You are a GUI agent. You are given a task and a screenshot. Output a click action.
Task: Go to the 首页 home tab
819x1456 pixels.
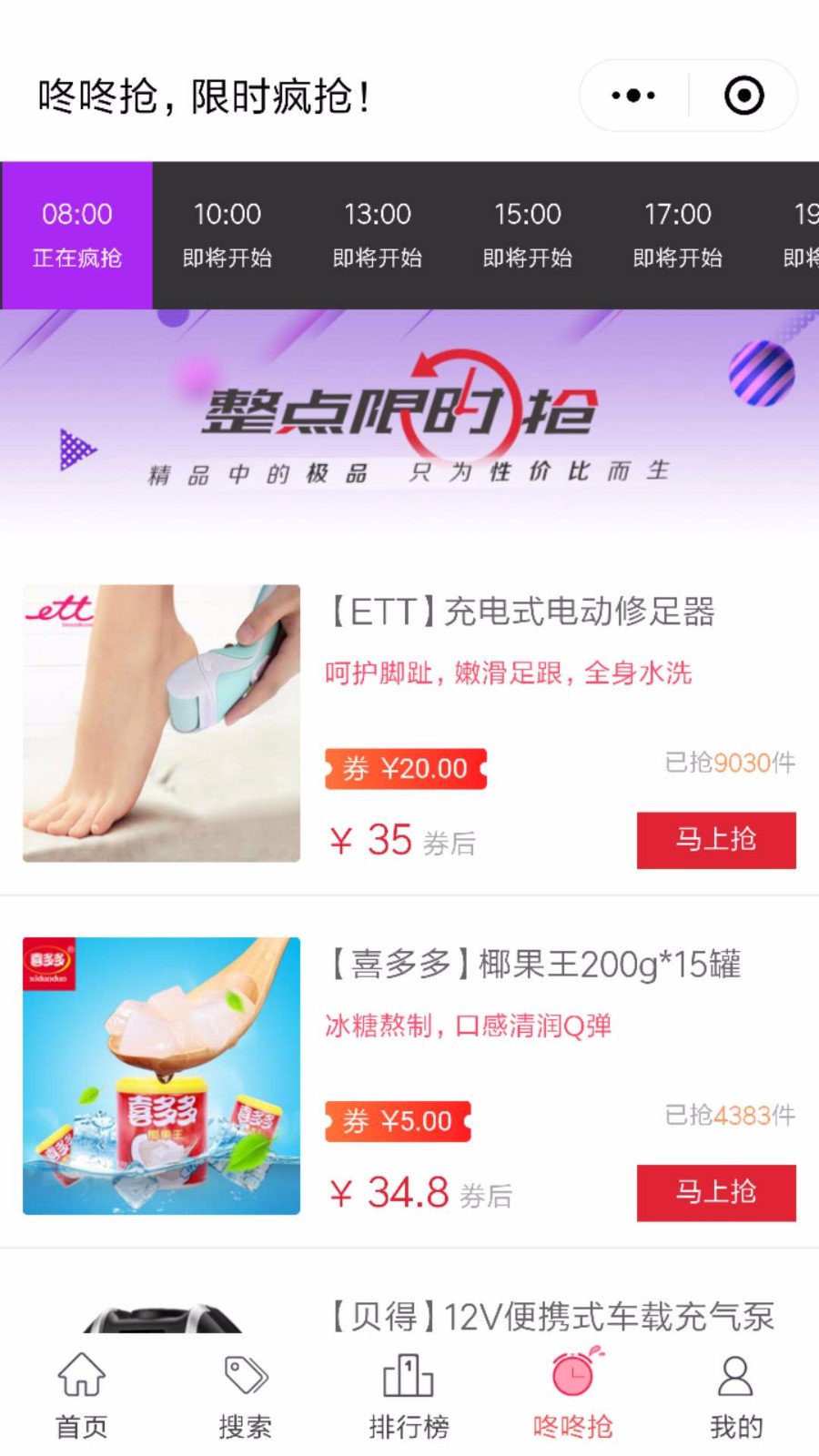82,1396
